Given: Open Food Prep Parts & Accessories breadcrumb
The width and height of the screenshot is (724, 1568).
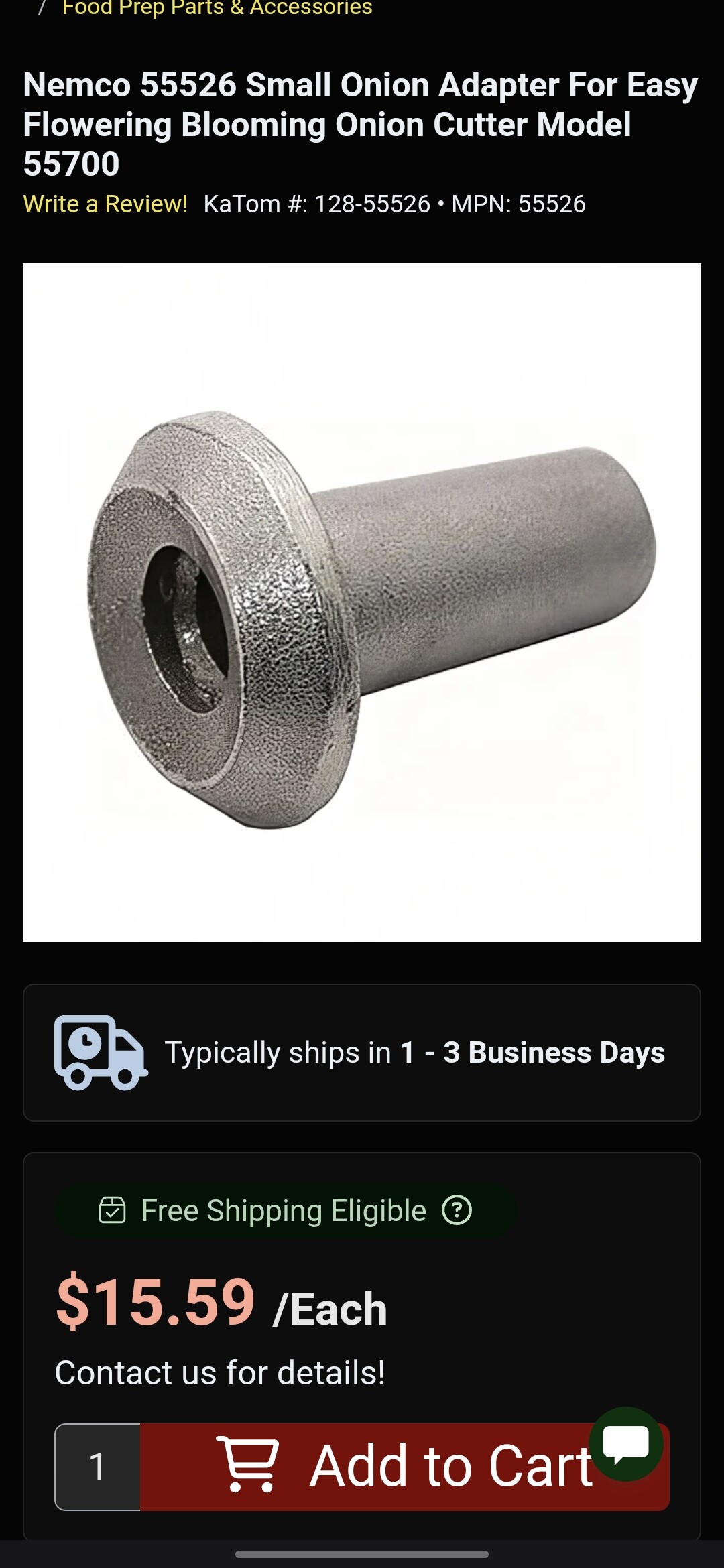Looking at the screenshot, I should pyautogui.click(x=217, y=8).
